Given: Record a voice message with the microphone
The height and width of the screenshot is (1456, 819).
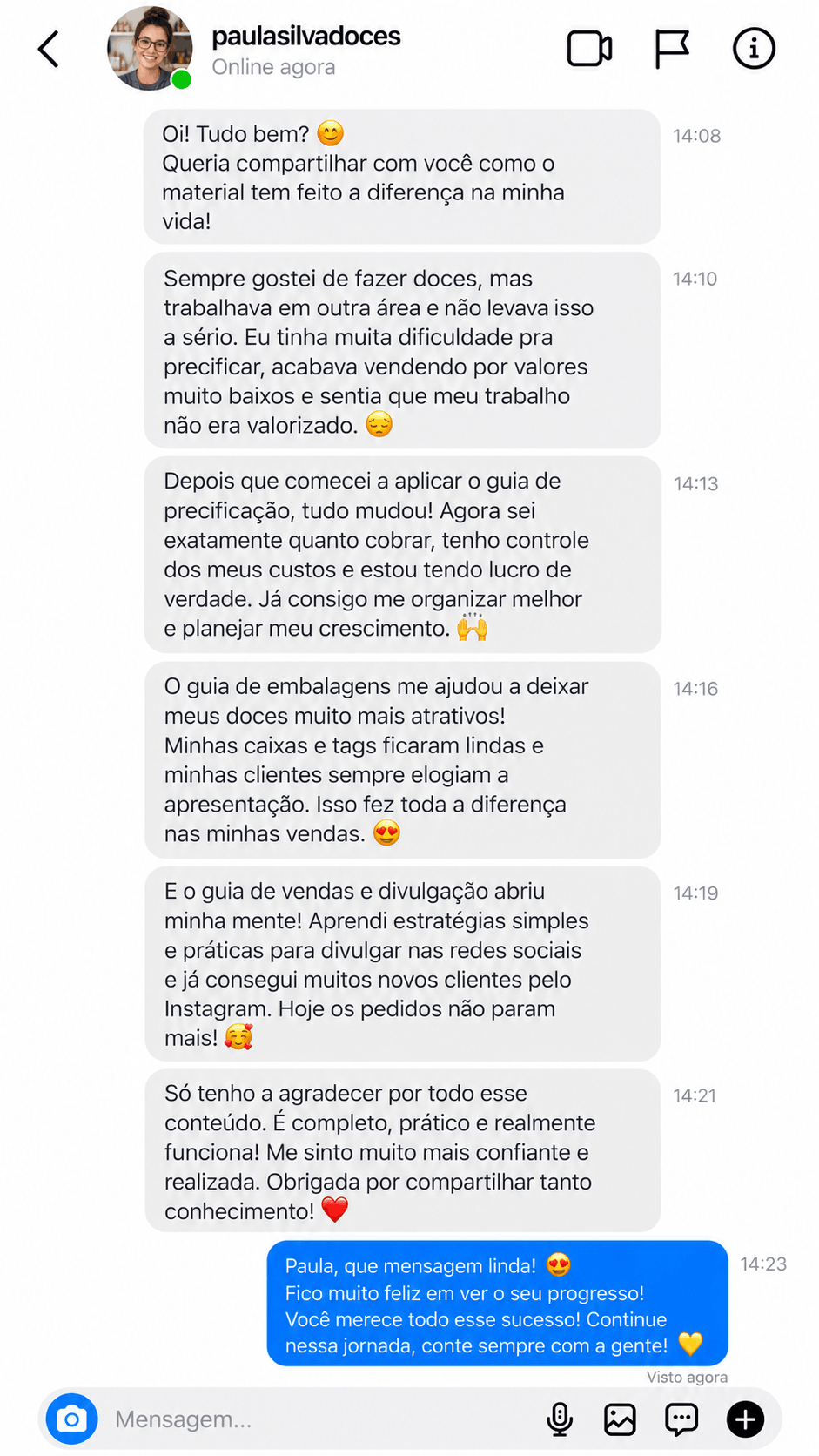Looking at the screenshot, I should click(560, 1419).
